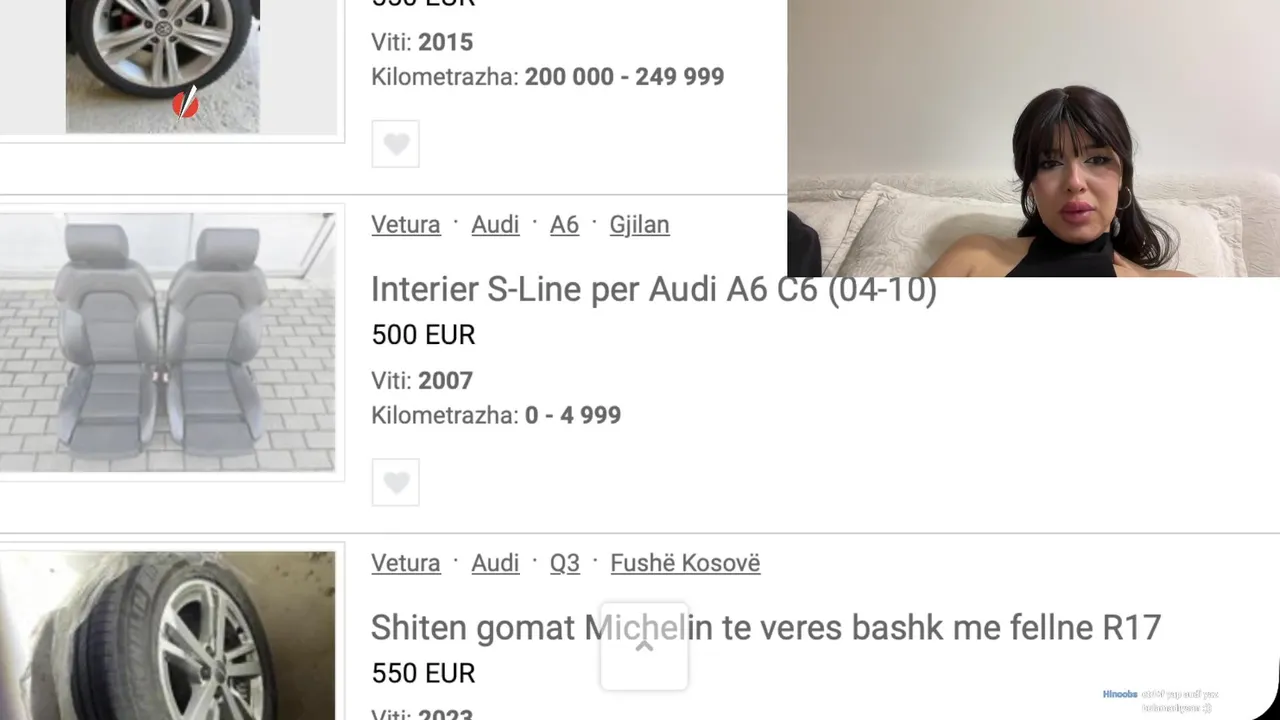The image size is (1280, 720).
Task: Open Audi link in A6 Gjilan listing
Action: click(x=495, y=225)
